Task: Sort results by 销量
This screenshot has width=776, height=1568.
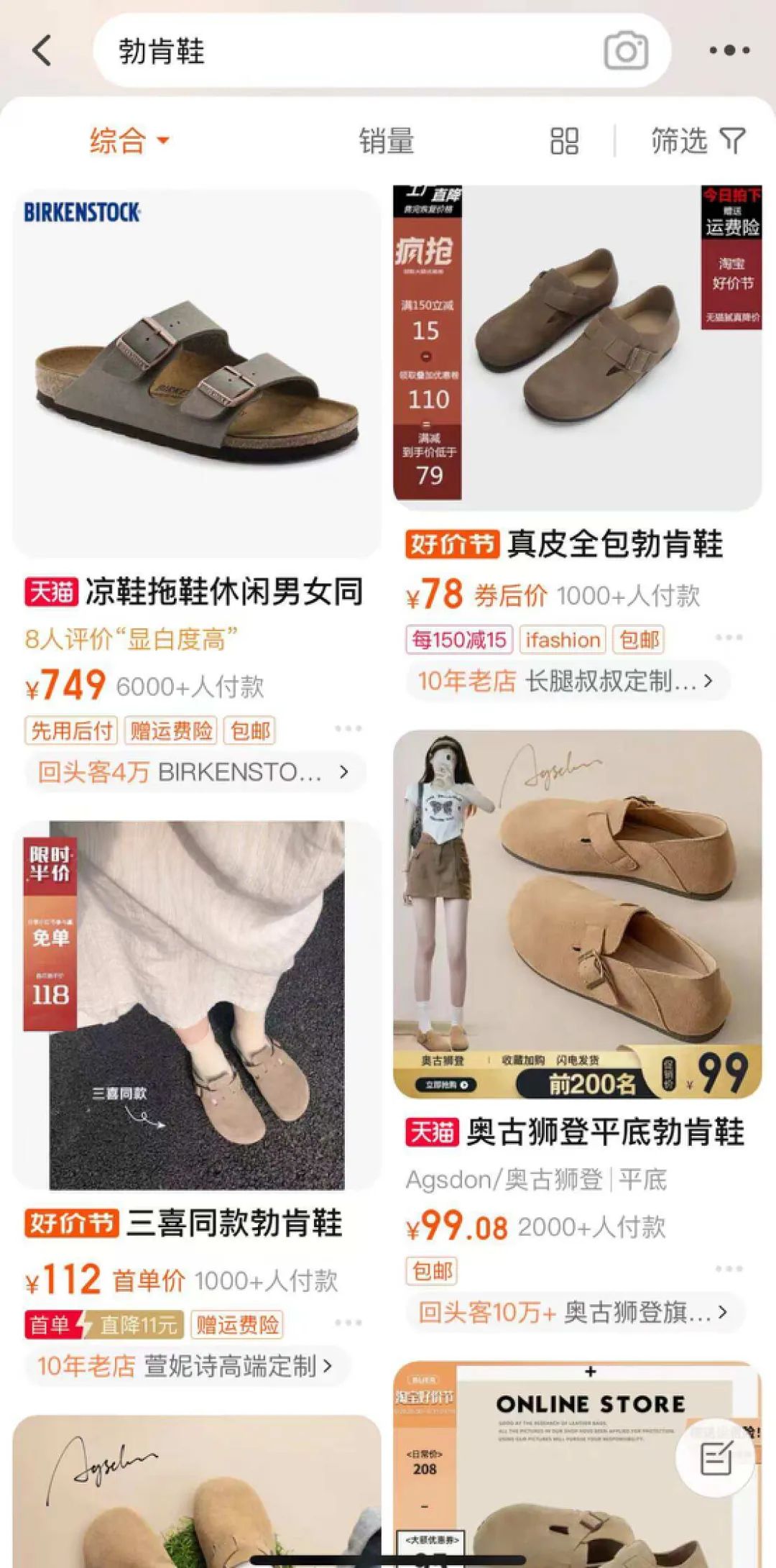Action: pyautogui.click(x=387, y=141)
